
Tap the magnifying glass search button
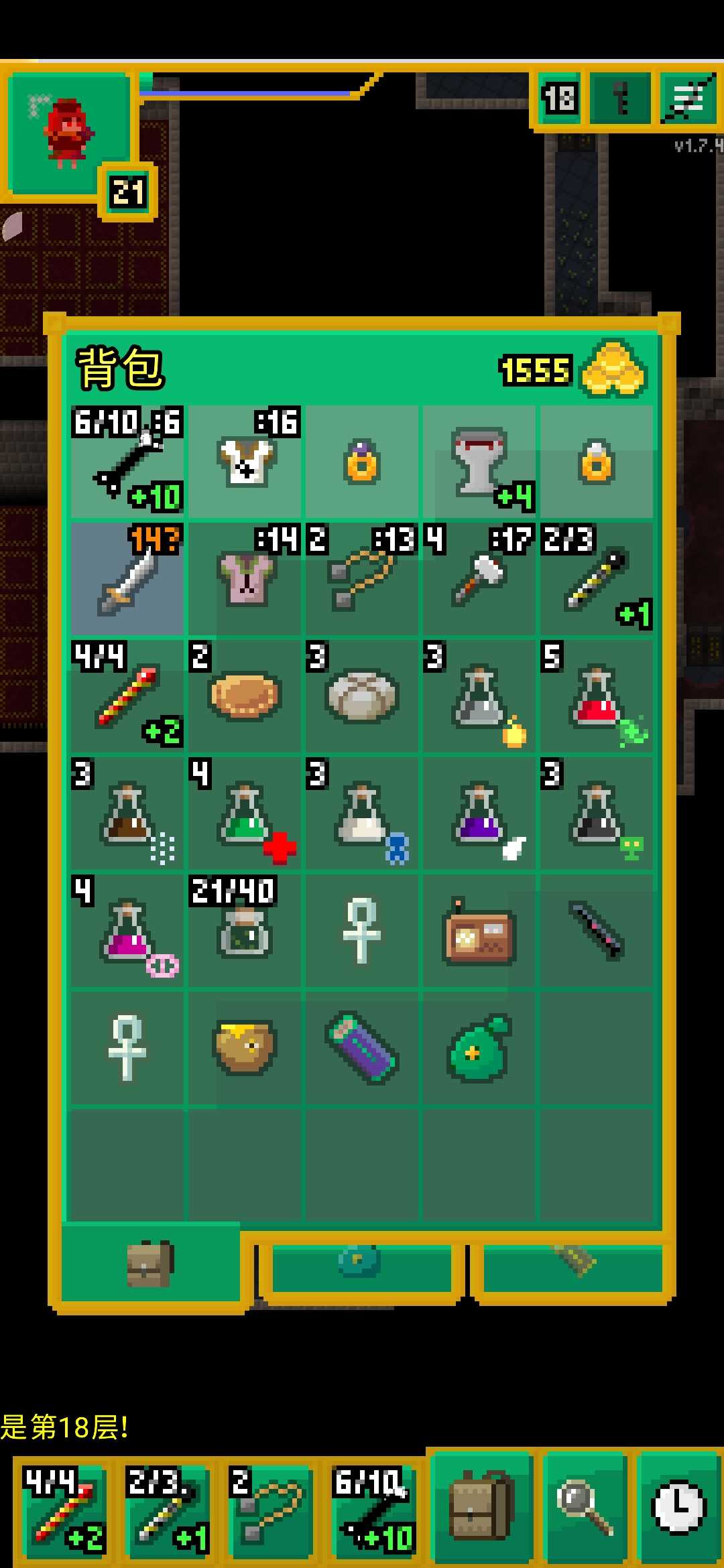tap(583, 1508)
